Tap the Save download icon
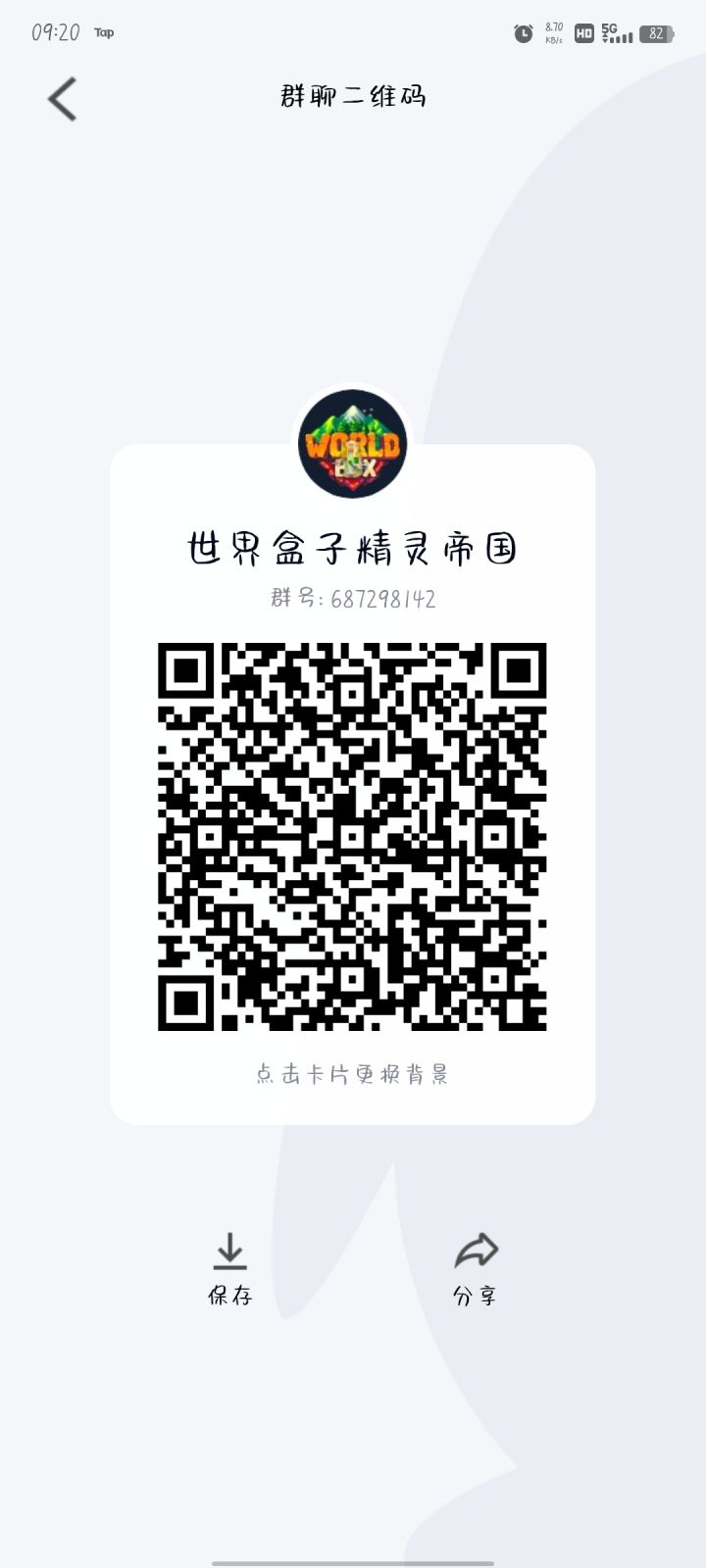 tap(229, 1252)
